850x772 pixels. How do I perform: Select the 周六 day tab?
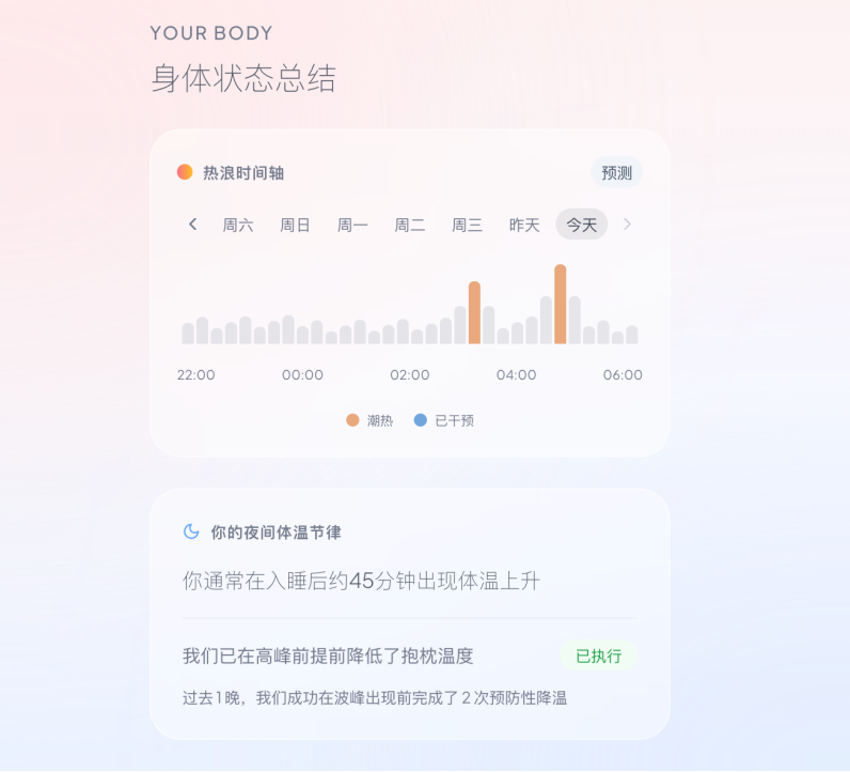click(238, 225)
